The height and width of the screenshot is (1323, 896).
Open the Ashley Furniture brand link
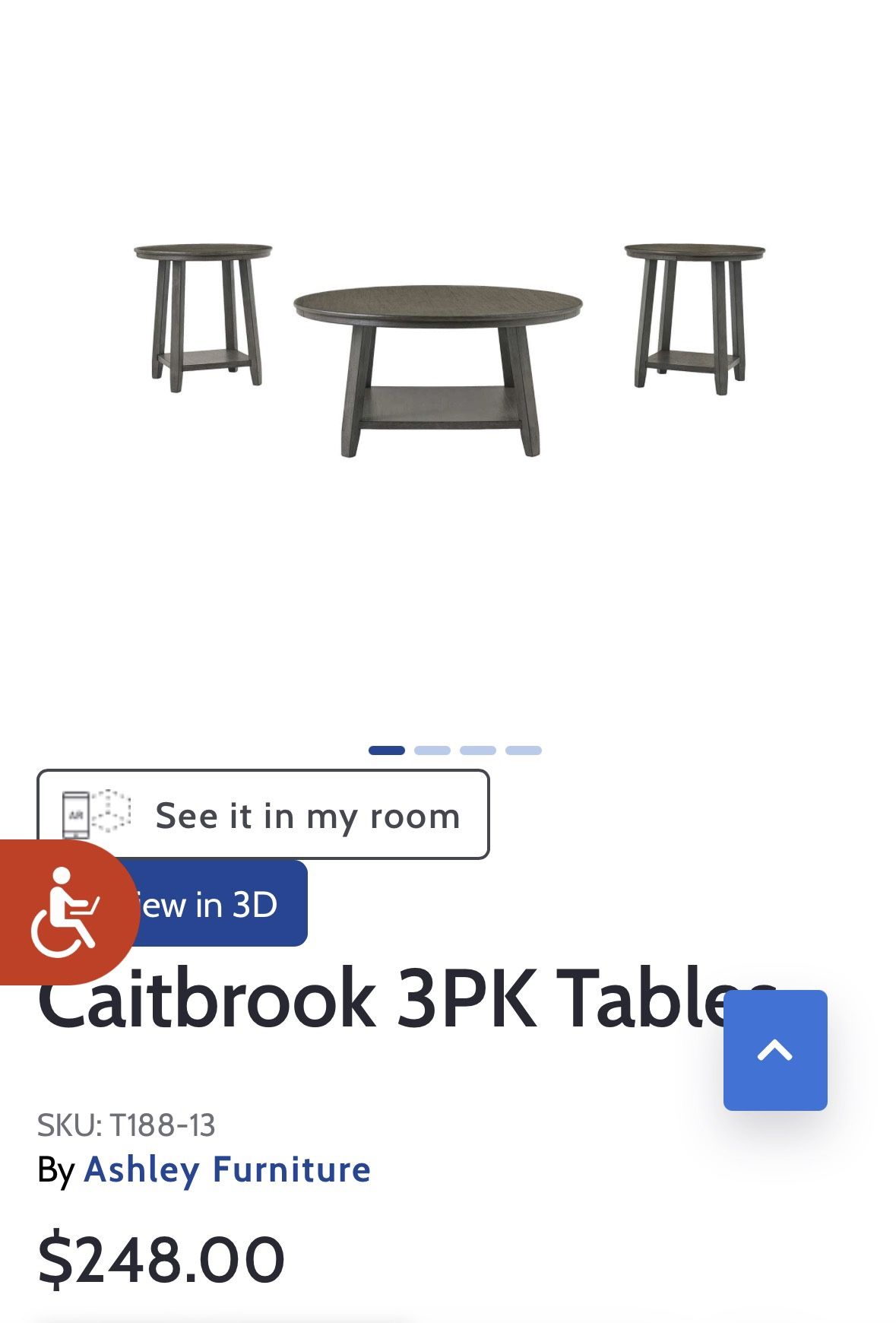tap(227, 1169)
